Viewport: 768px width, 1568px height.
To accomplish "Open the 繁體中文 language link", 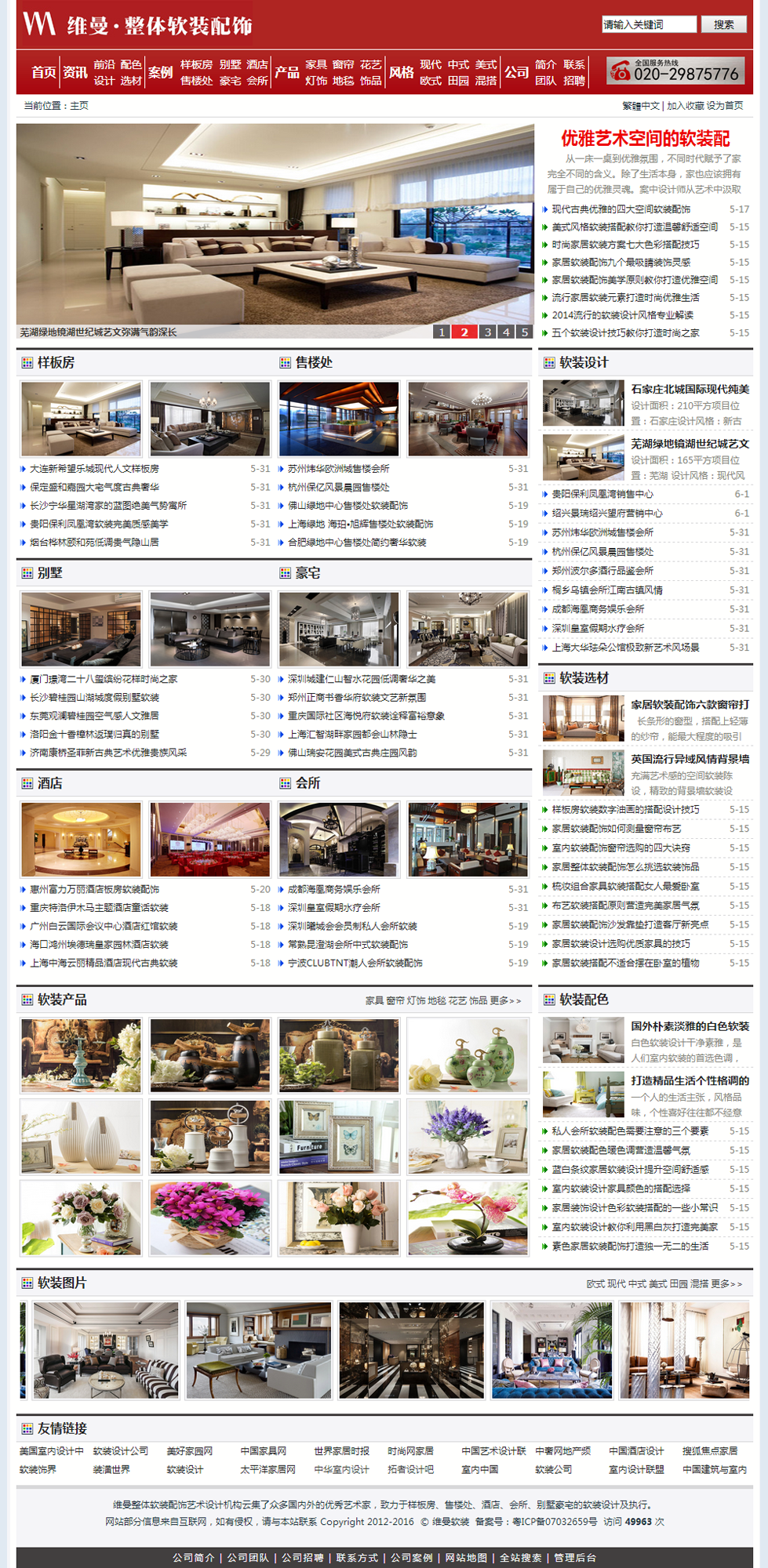I will click(641, 106).
